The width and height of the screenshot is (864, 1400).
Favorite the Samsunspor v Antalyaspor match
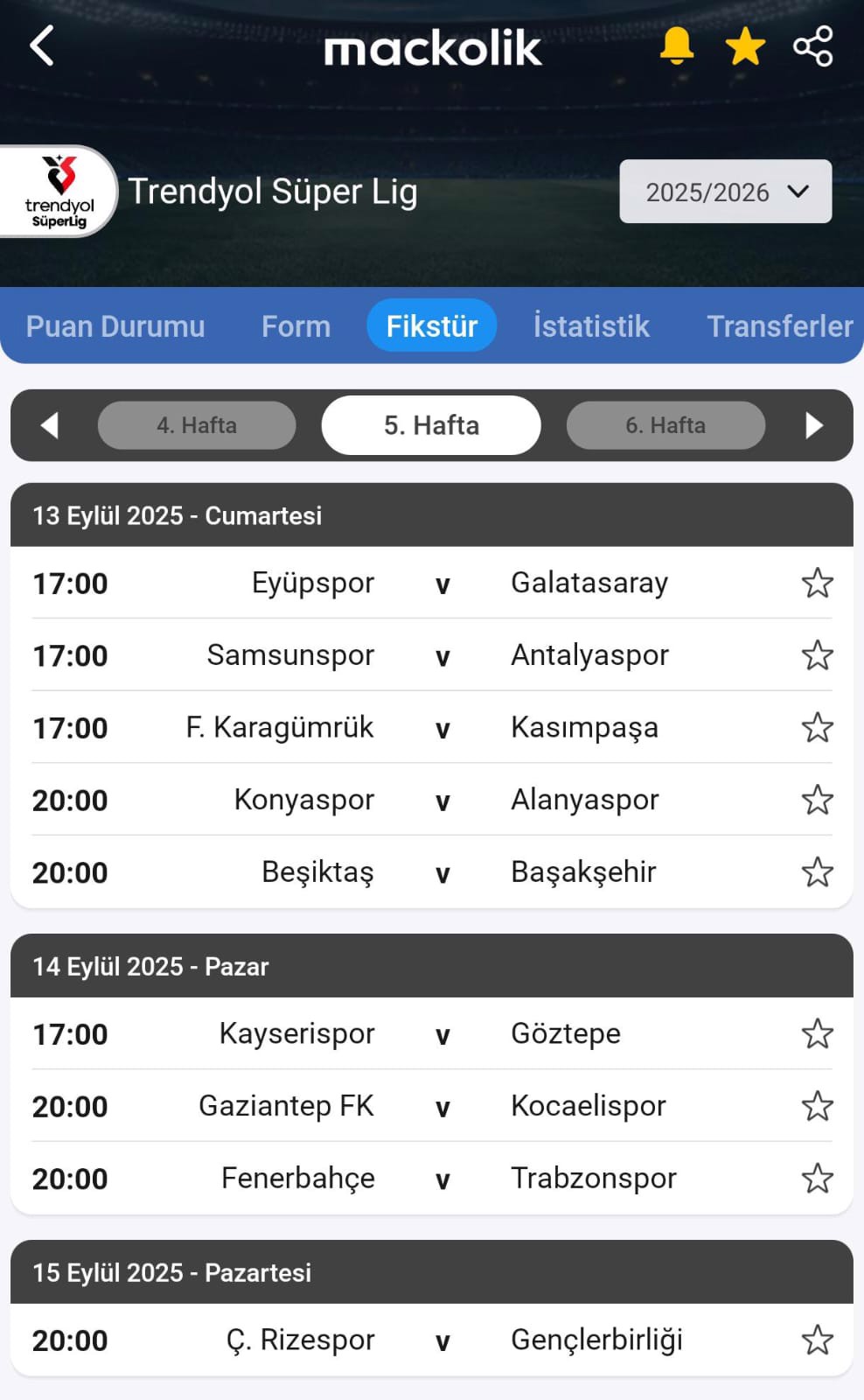818,655
